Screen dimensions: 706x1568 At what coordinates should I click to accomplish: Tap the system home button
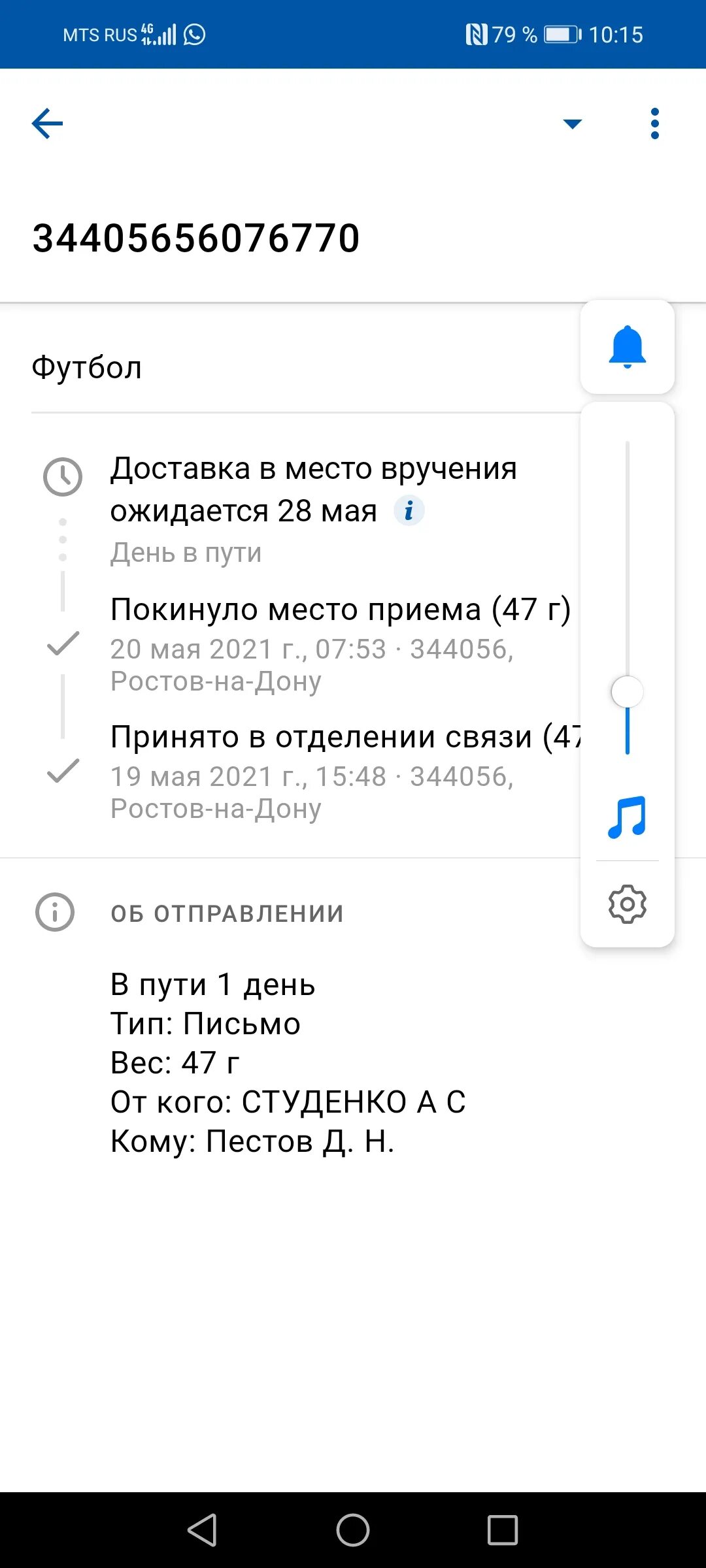coord(353,1530)
